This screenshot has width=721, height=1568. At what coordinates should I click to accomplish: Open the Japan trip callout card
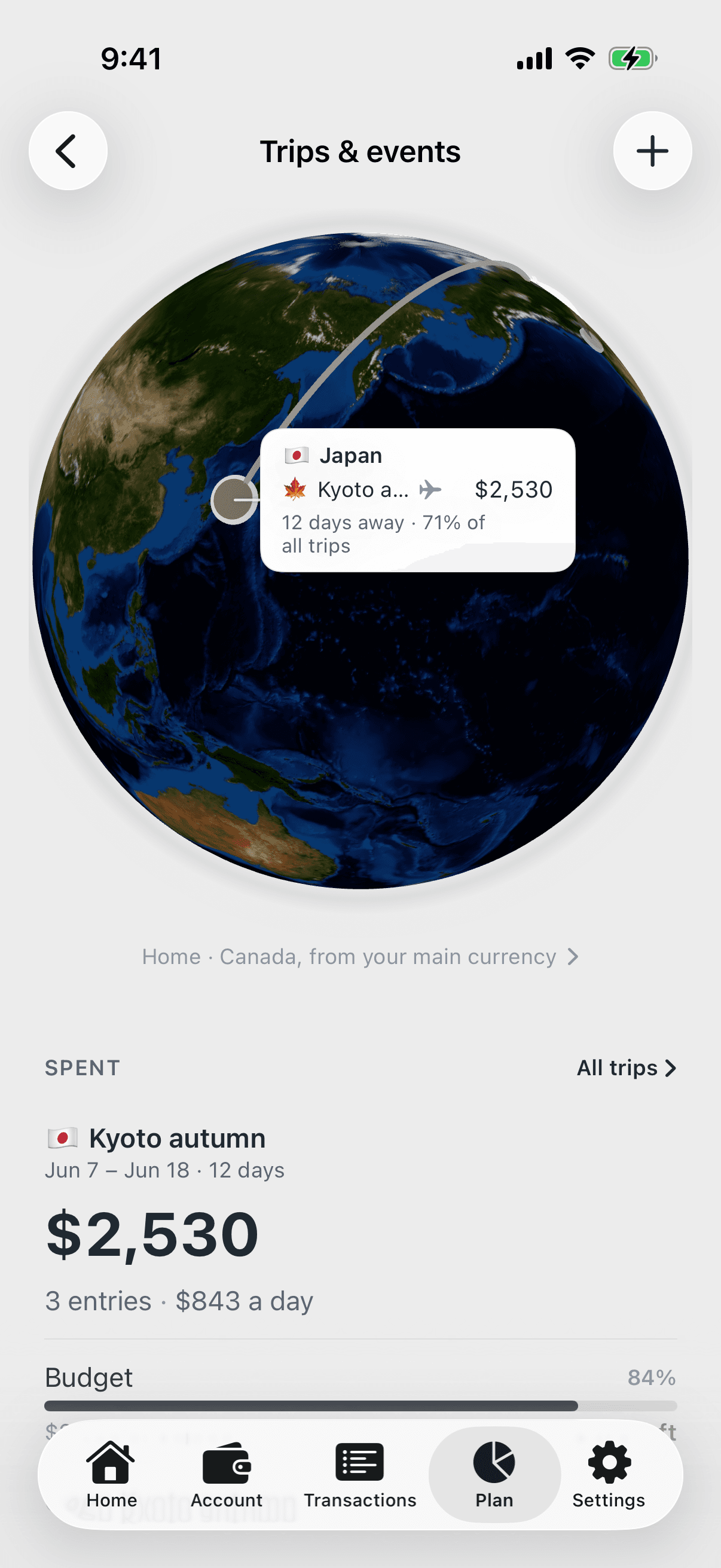[417, 500]
